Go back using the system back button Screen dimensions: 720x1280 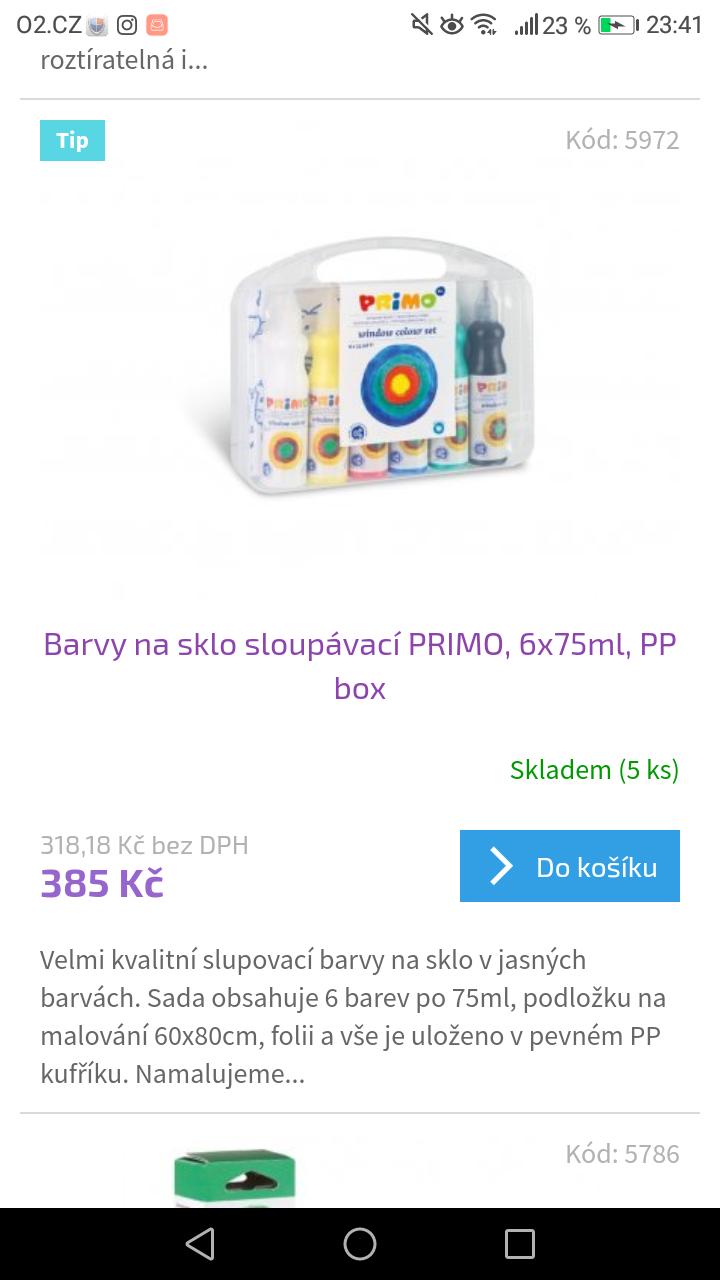pyautogui.click(x=200, y=1244)
